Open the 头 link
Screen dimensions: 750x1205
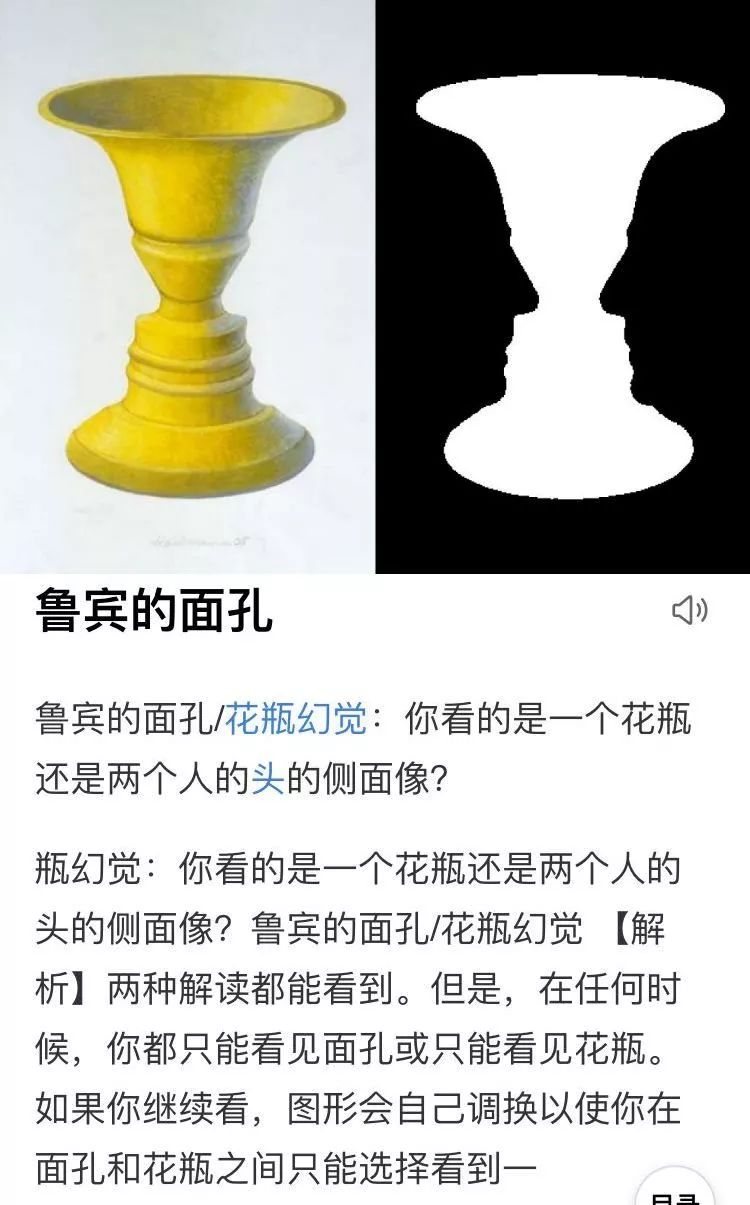[x=267, y=778]
